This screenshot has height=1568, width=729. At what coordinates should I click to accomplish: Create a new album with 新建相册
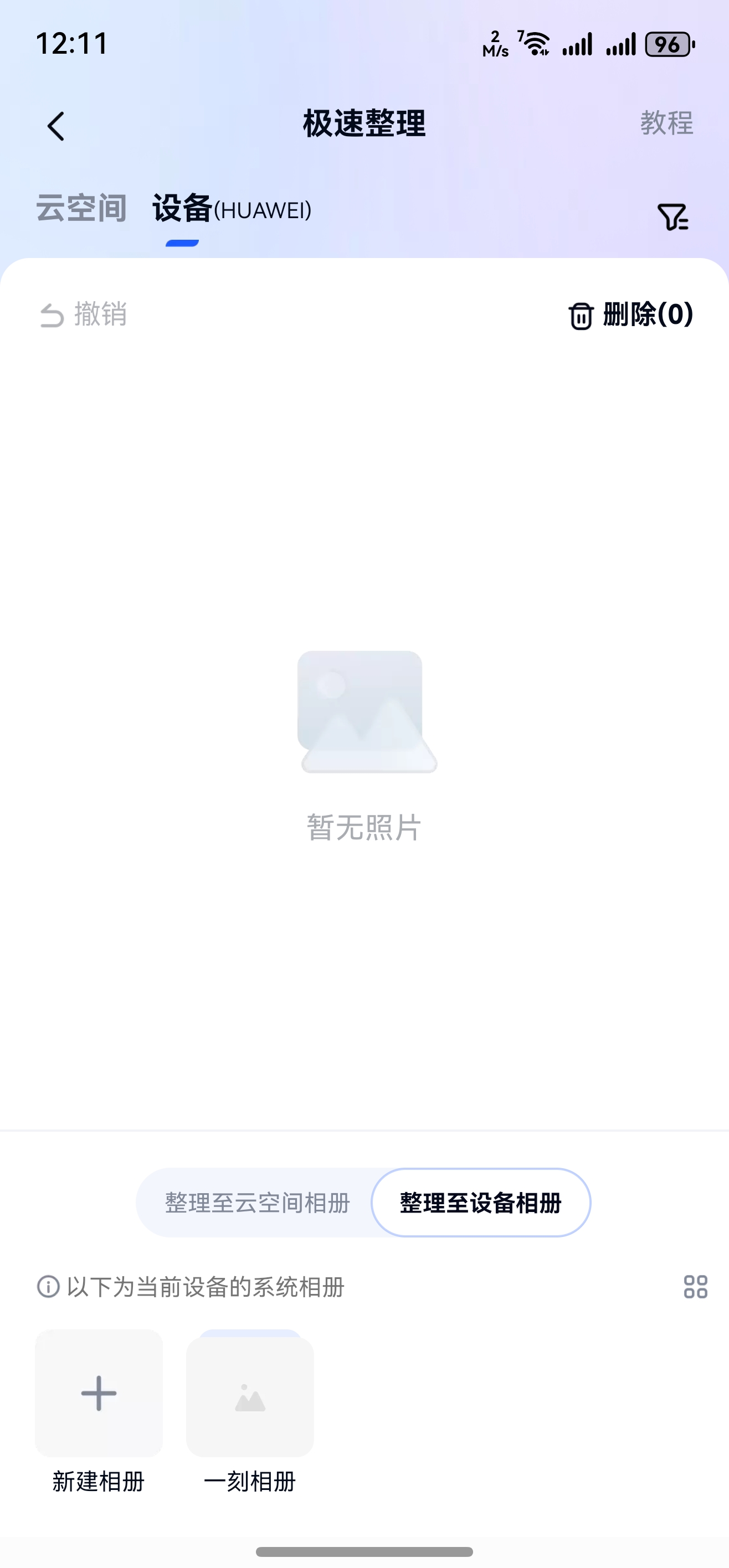tap(99, 1393)
